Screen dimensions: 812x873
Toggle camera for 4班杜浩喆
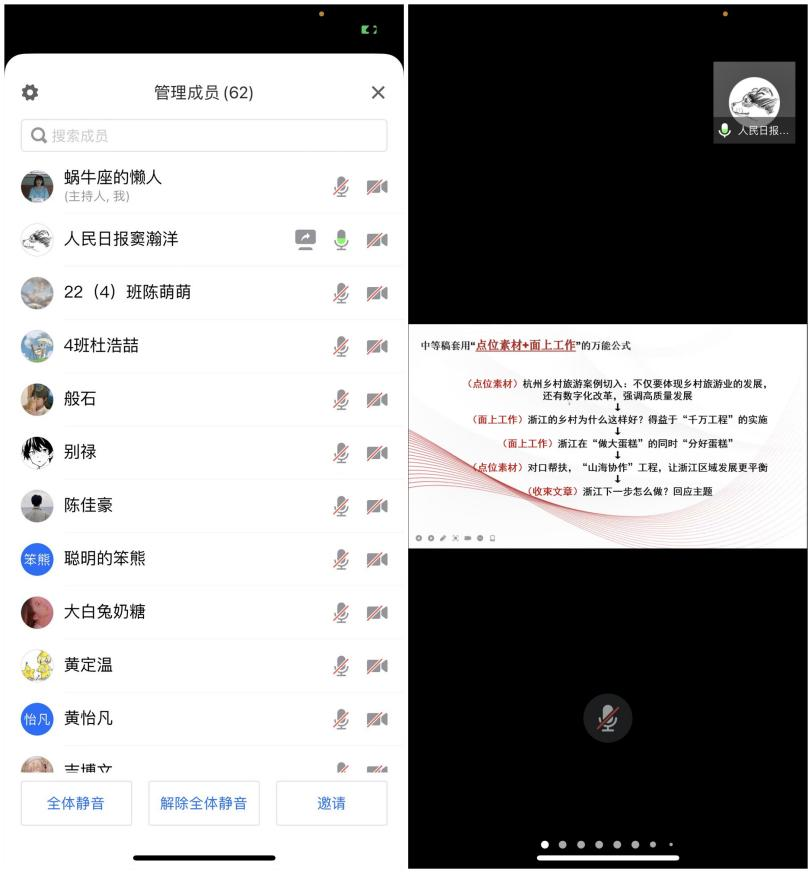(x=377, y=346)
